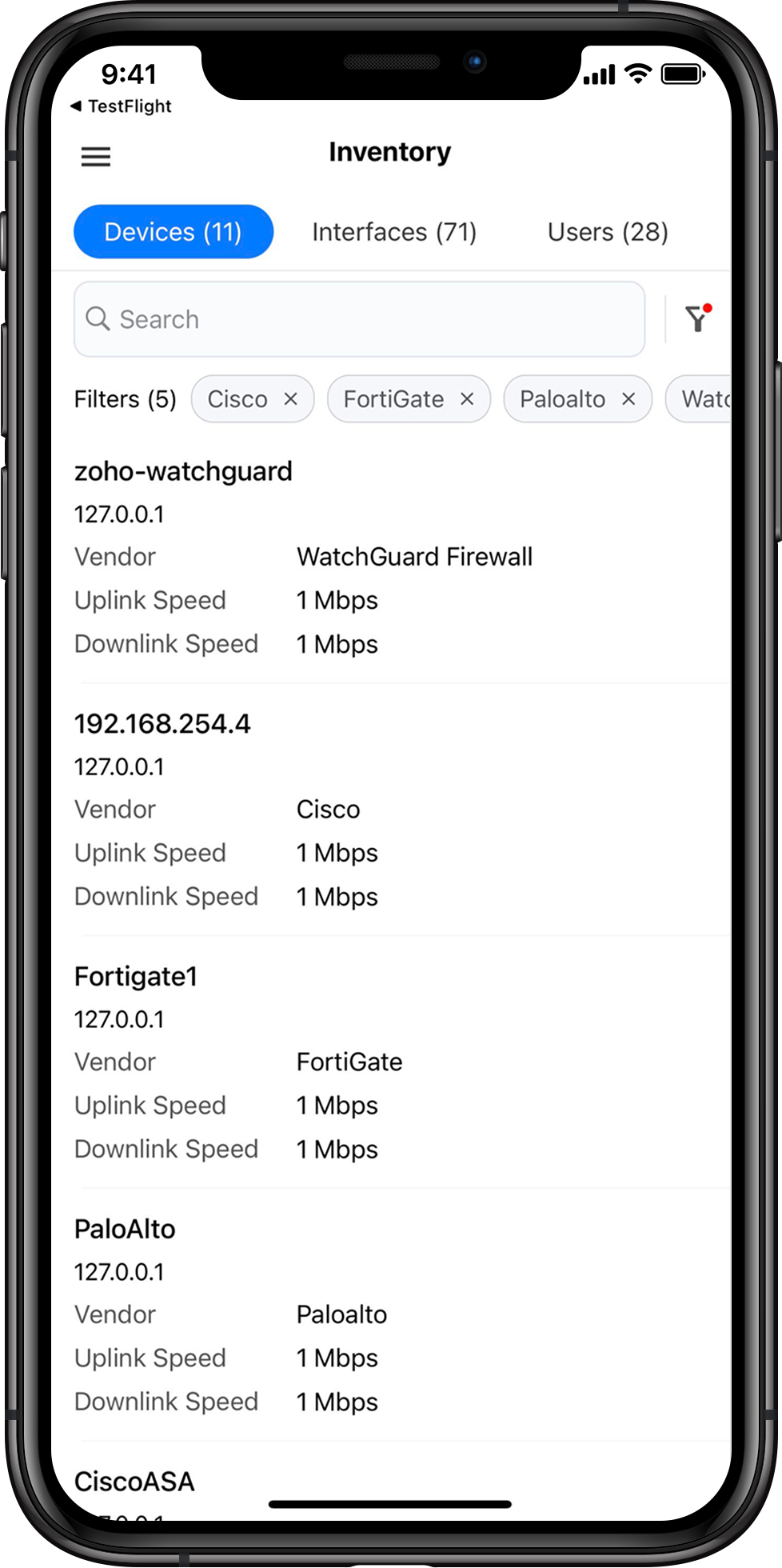Go back to TestFlight

[x=122, y=106]
